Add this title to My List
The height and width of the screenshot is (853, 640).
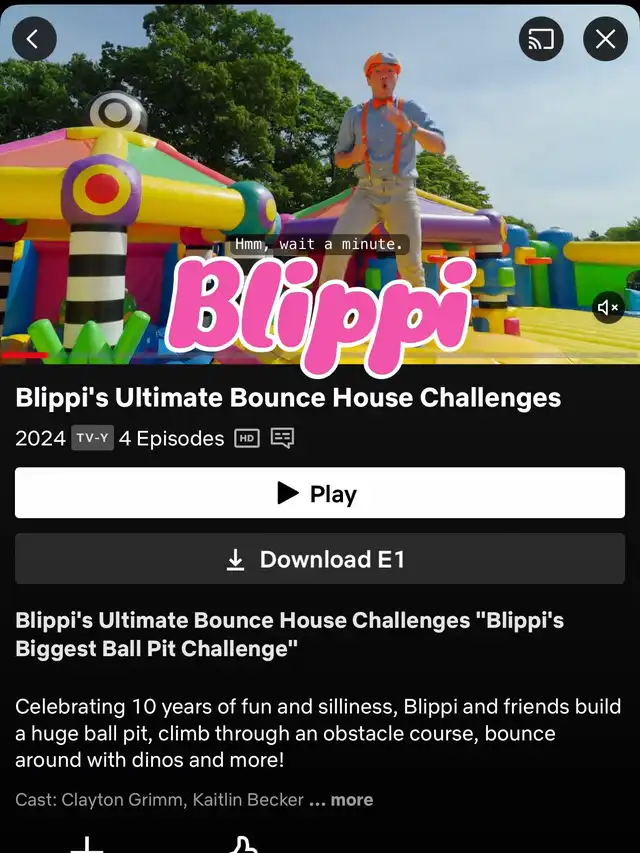(x=87, y=845)
